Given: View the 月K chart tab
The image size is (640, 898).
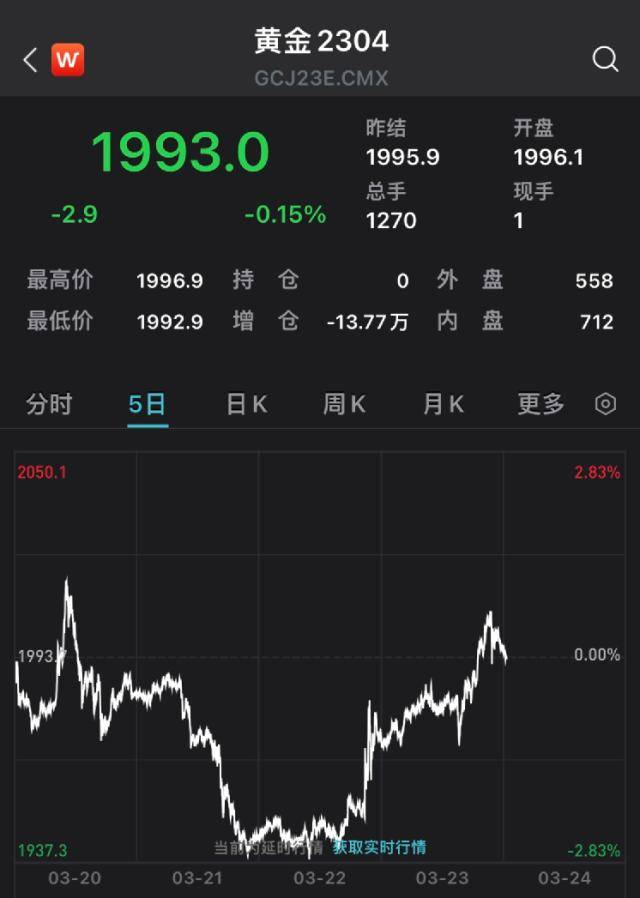Looking at the screenshot, I should [x=443, y=405].
